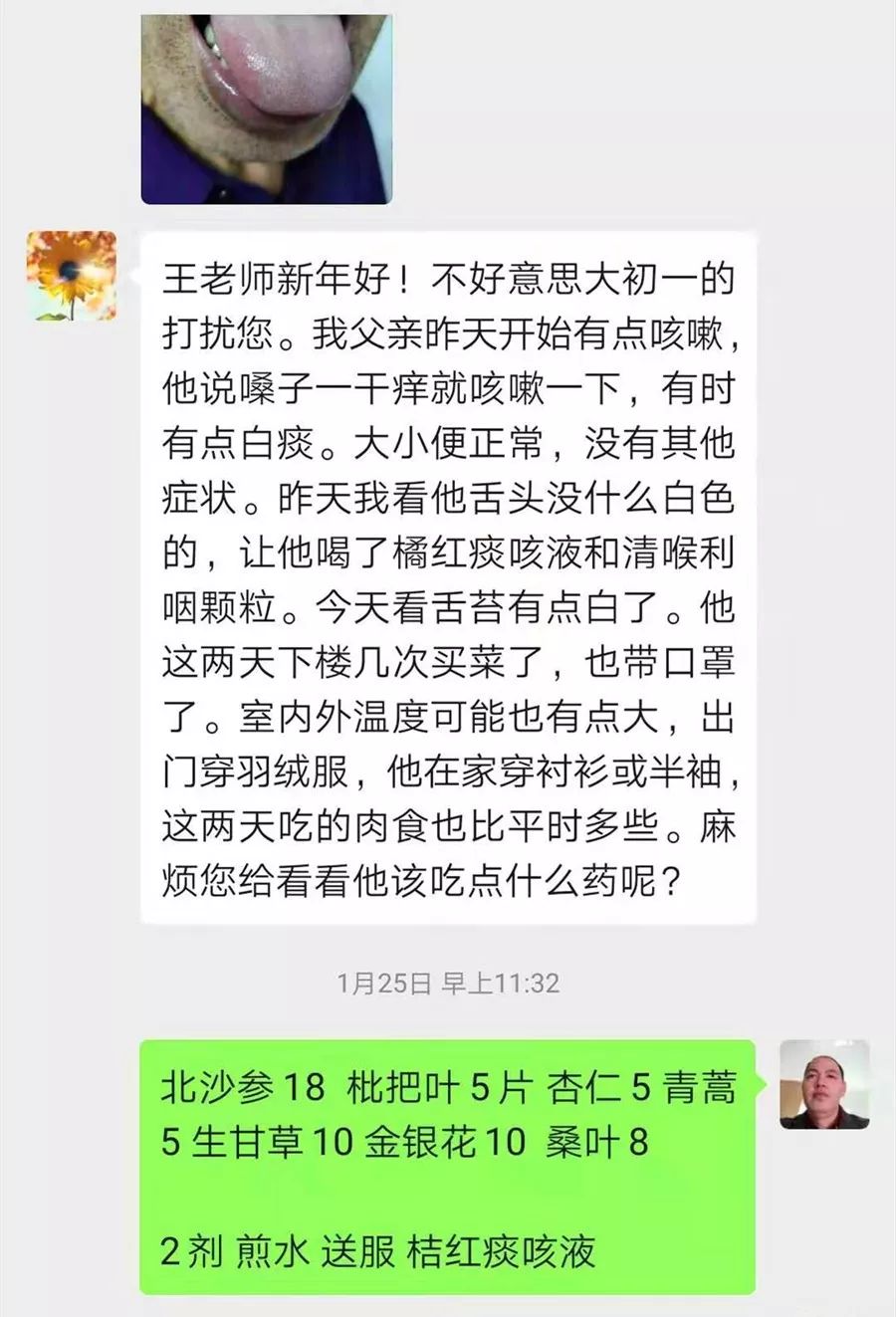Open the tongue photo message
Viewport: 896px width, 1317px height.
pyautogui.click(x=266, y=108)
